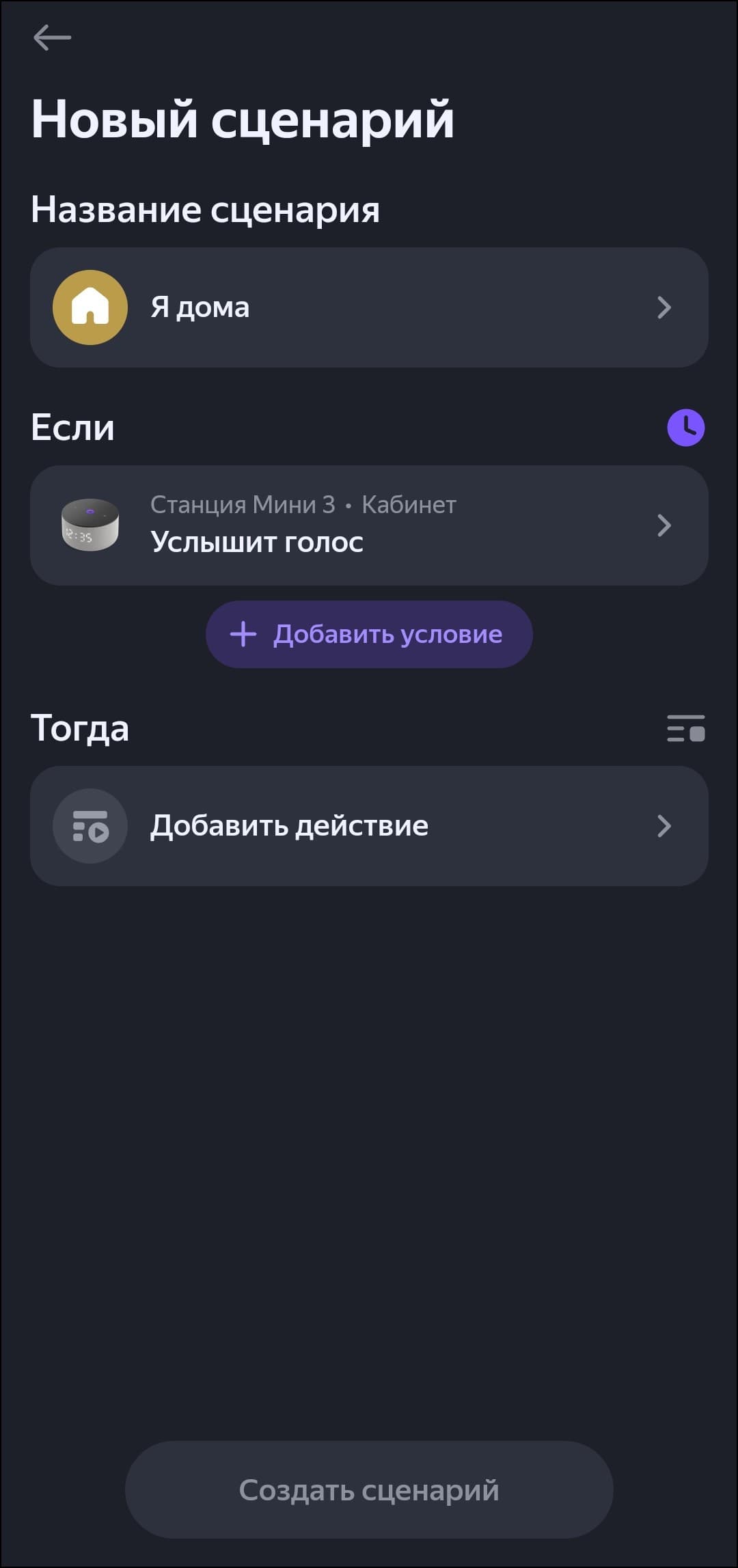
Task: Open the "Услышит голос" condition row
Action: (369, 525)
